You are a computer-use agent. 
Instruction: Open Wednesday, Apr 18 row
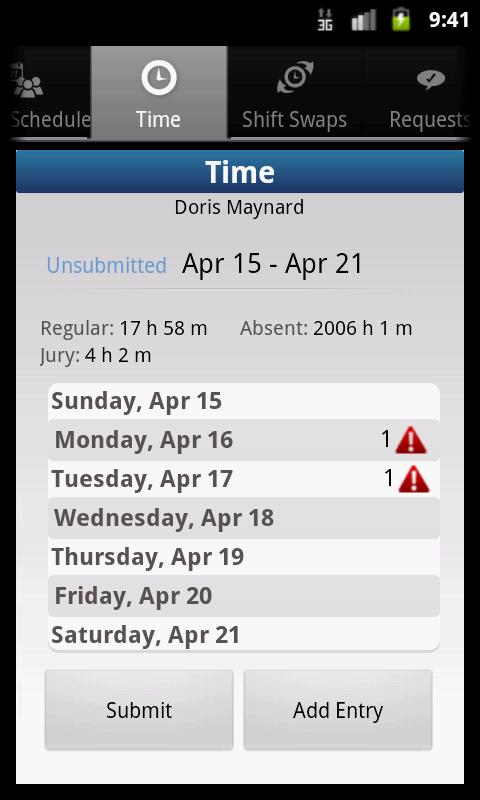click(244, 518)
